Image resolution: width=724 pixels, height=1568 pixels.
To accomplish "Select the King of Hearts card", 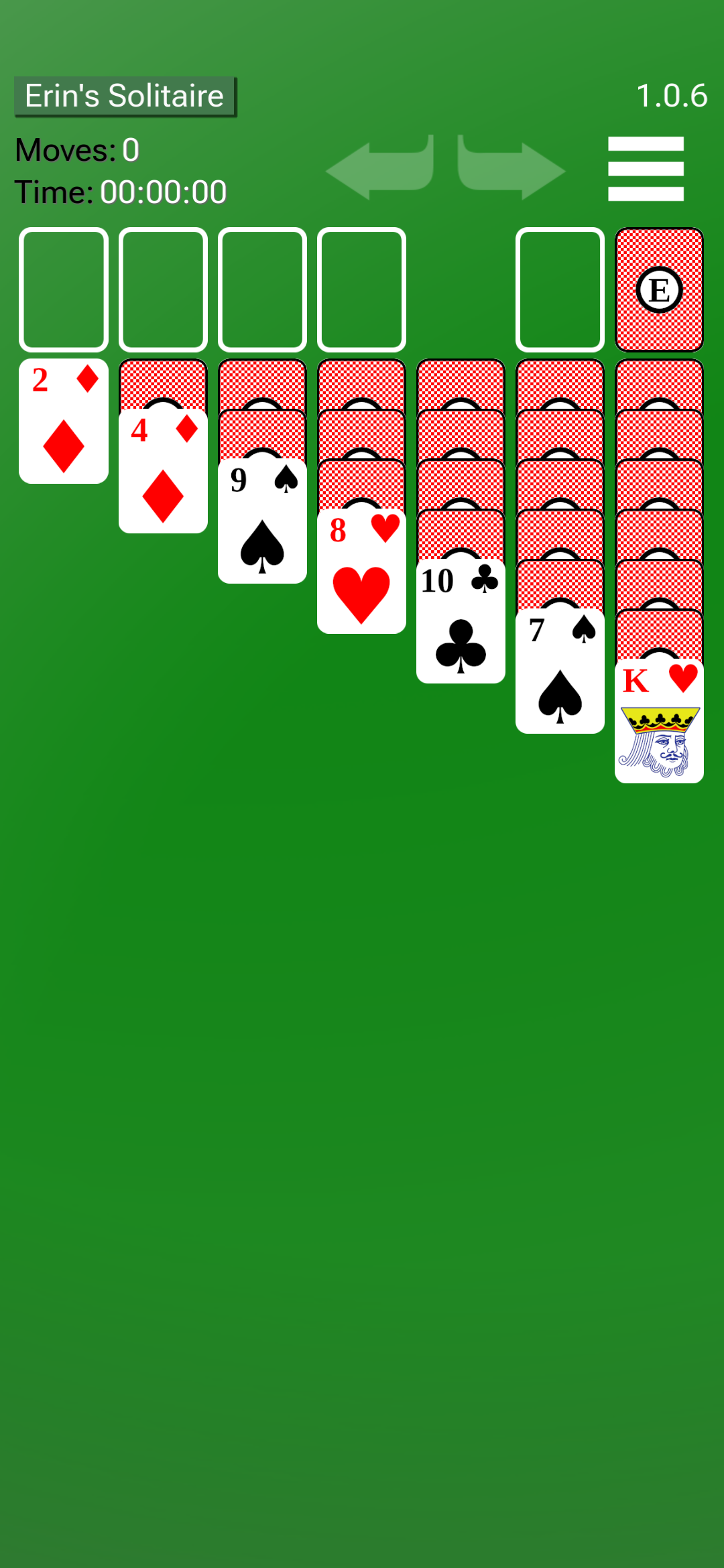I will point(659,724).
